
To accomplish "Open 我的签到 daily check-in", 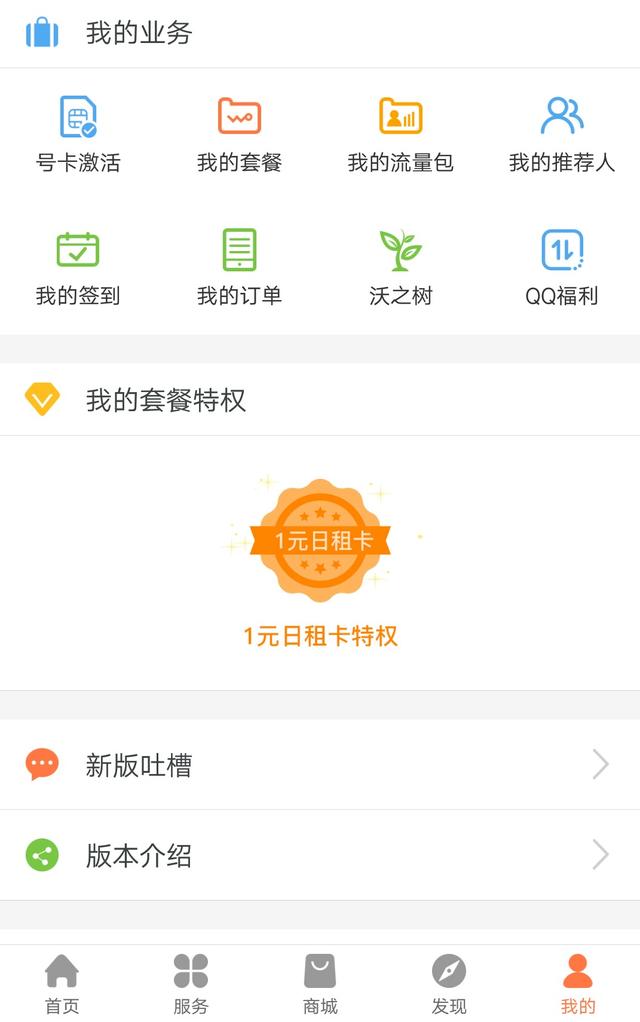I will coord(78,267).
